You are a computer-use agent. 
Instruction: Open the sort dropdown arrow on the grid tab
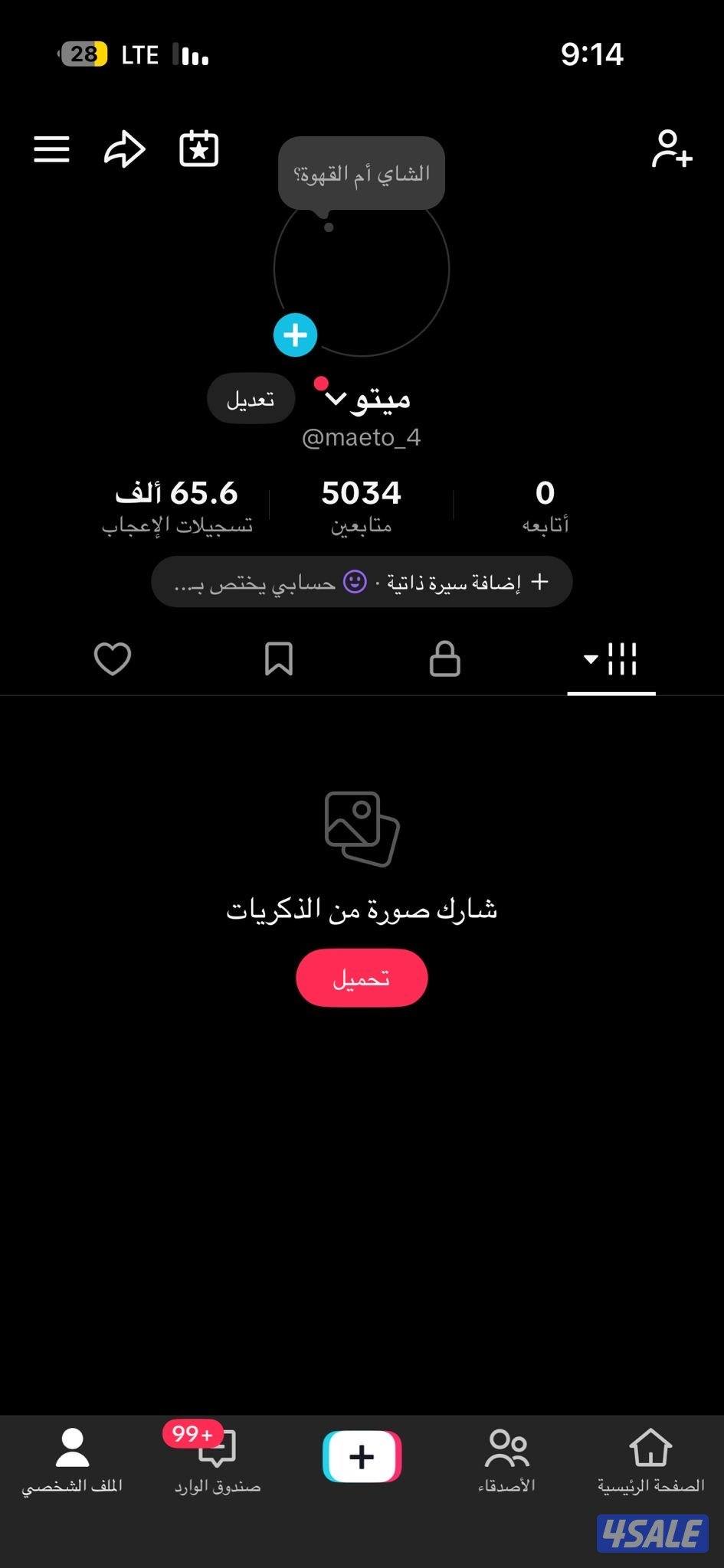coord(589,658)
